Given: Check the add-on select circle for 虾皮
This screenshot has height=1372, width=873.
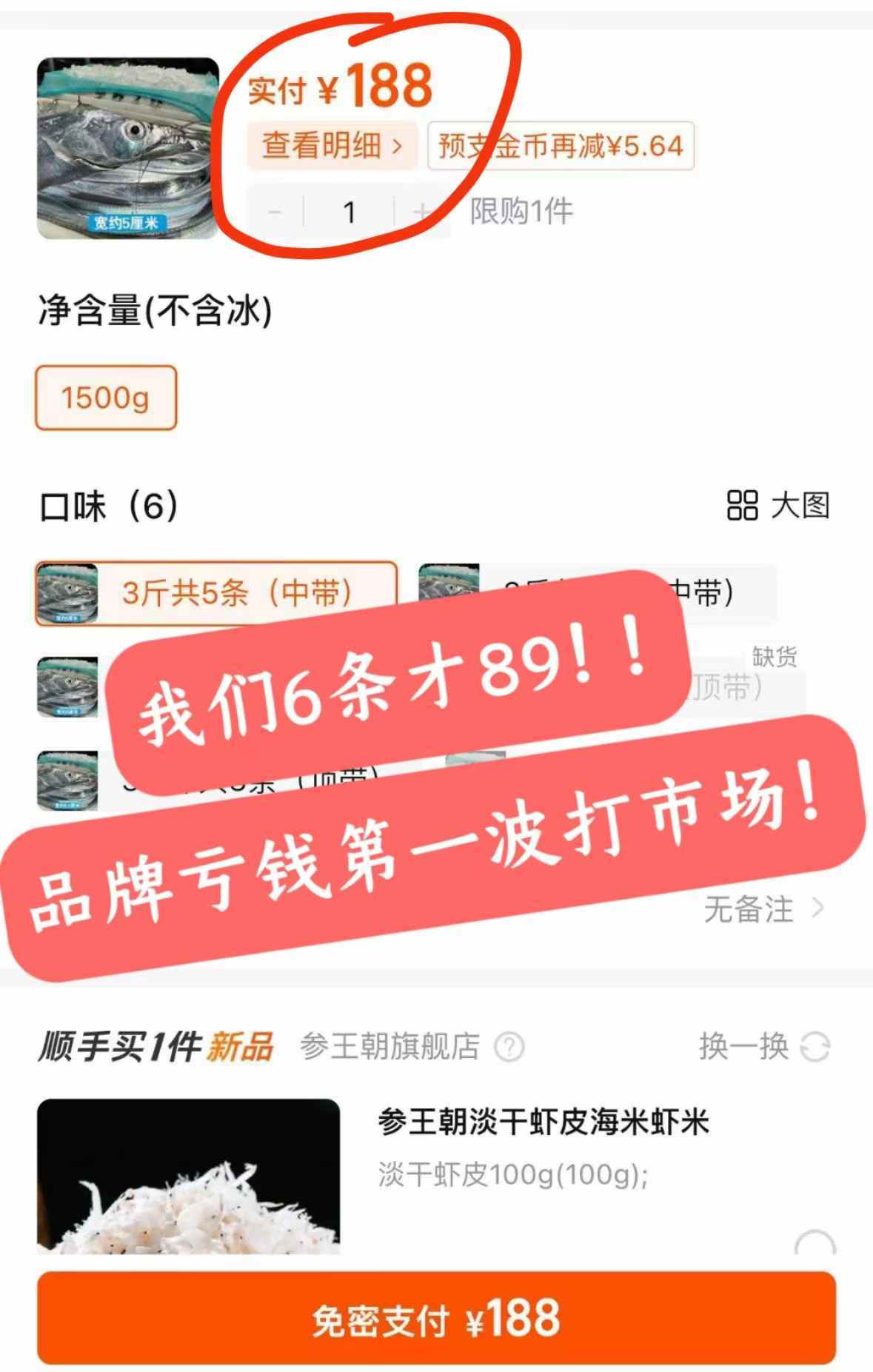Looking at the screenshot, I should 815,1244.
